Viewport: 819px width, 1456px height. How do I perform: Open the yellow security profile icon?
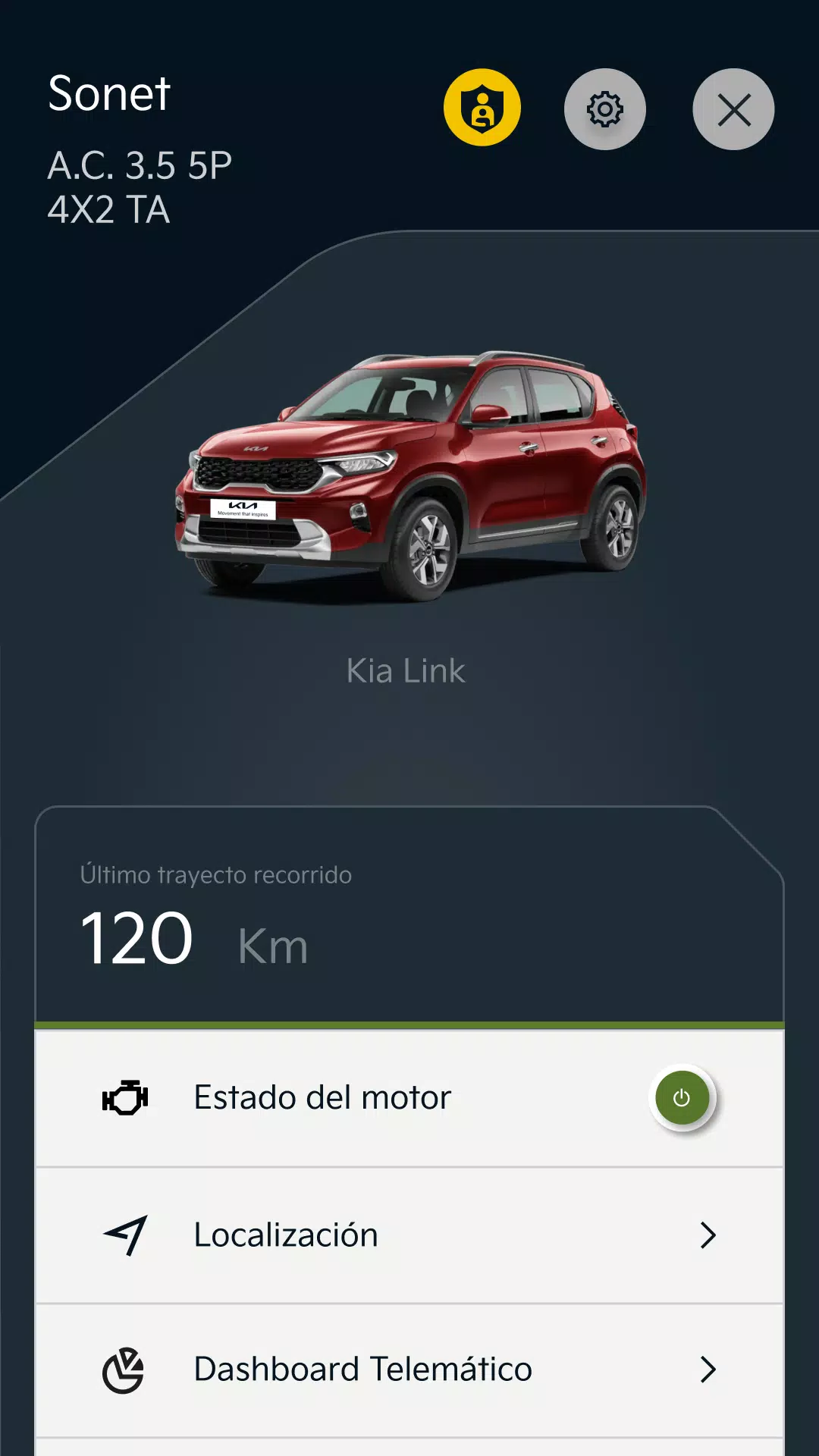click(x=483, y=108)
